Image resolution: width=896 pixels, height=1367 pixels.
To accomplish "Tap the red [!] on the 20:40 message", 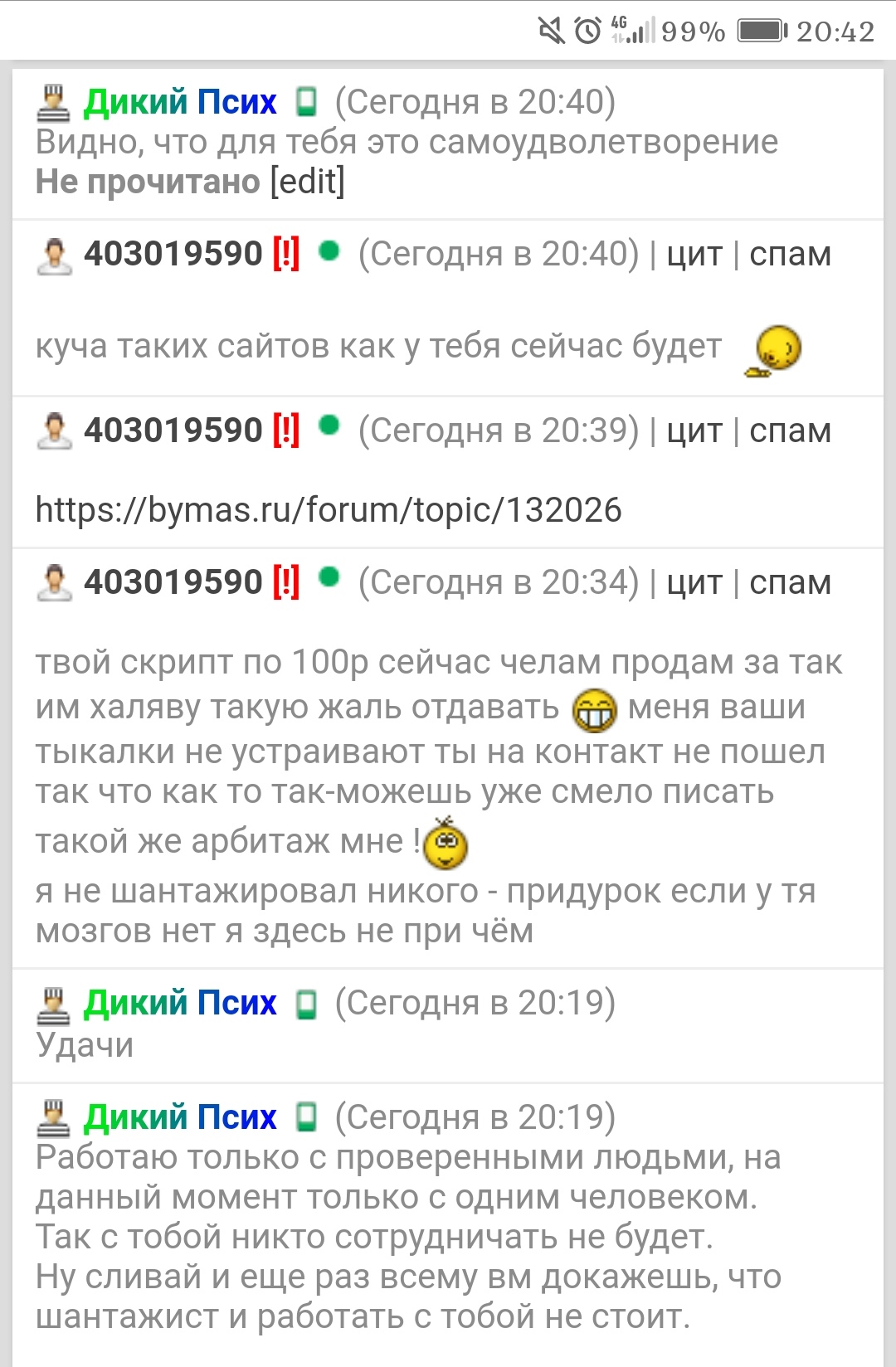I will pyautogui.click(x=286, y=254).
